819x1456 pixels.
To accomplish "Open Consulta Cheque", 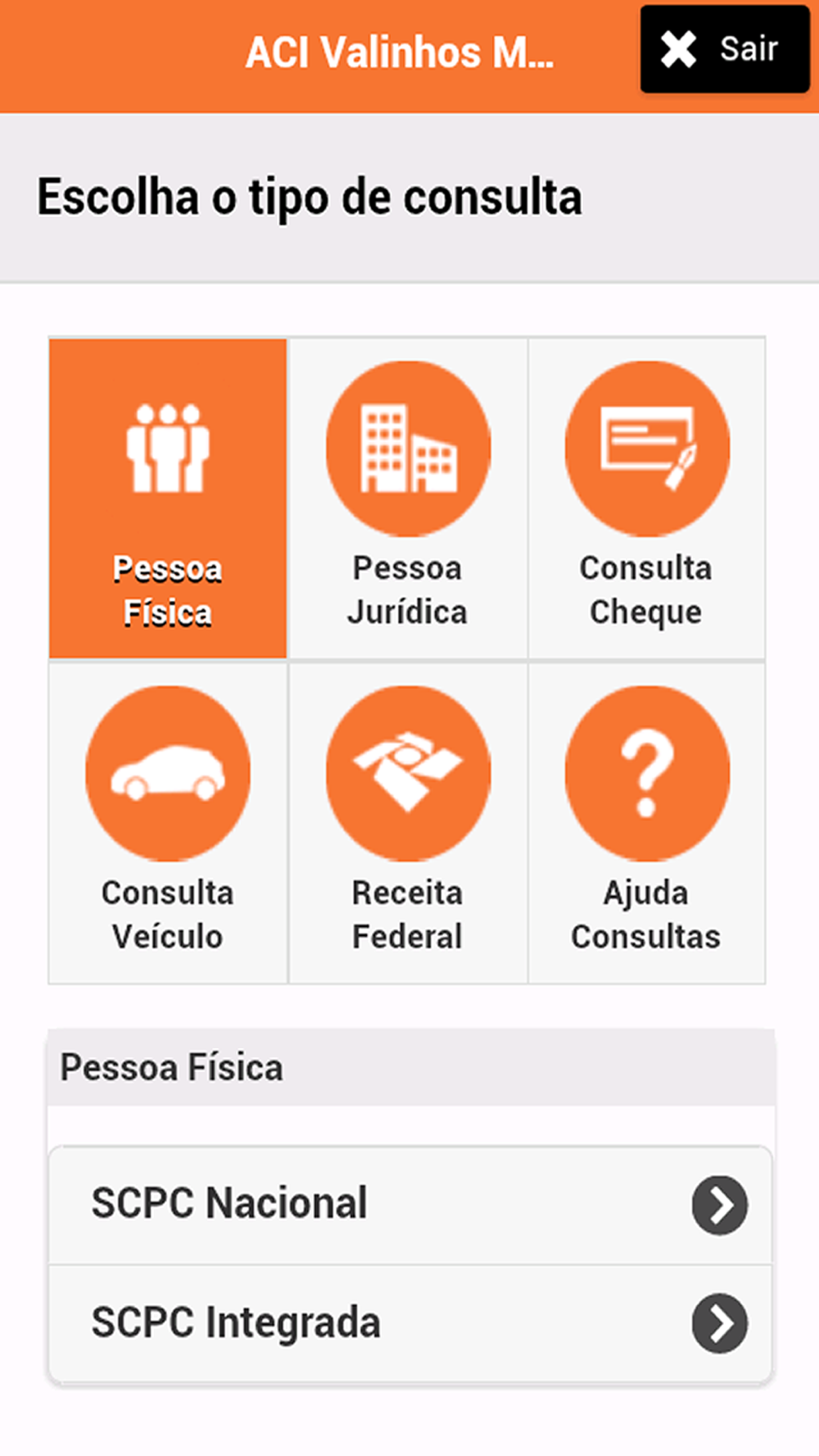I will [647, 498].
